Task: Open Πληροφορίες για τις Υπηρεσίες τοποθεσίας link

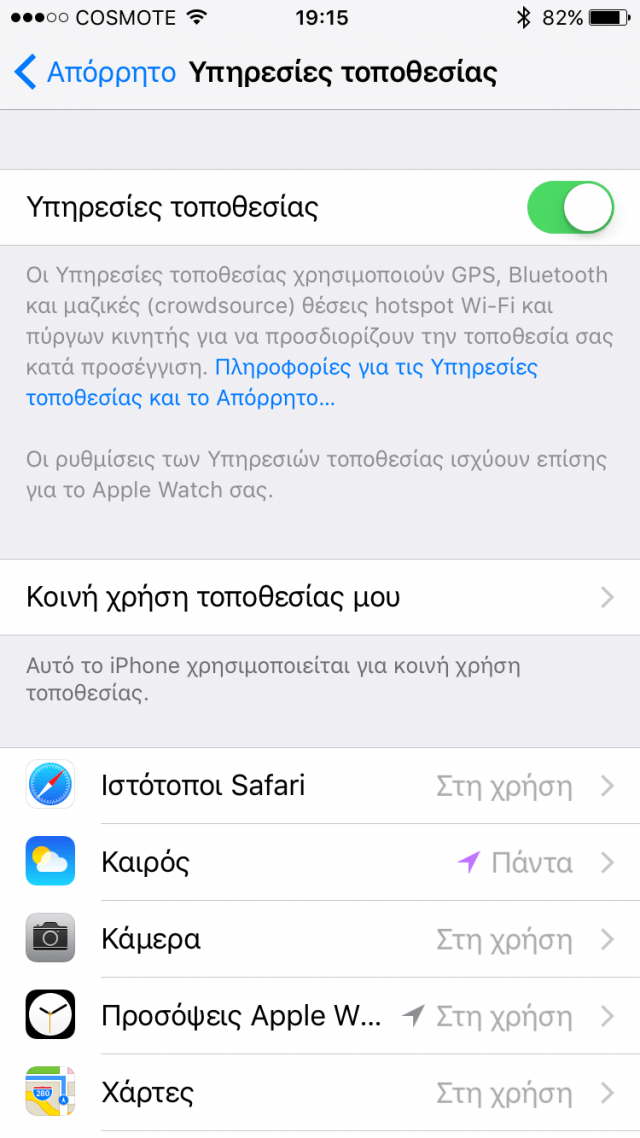Action: 376,367
